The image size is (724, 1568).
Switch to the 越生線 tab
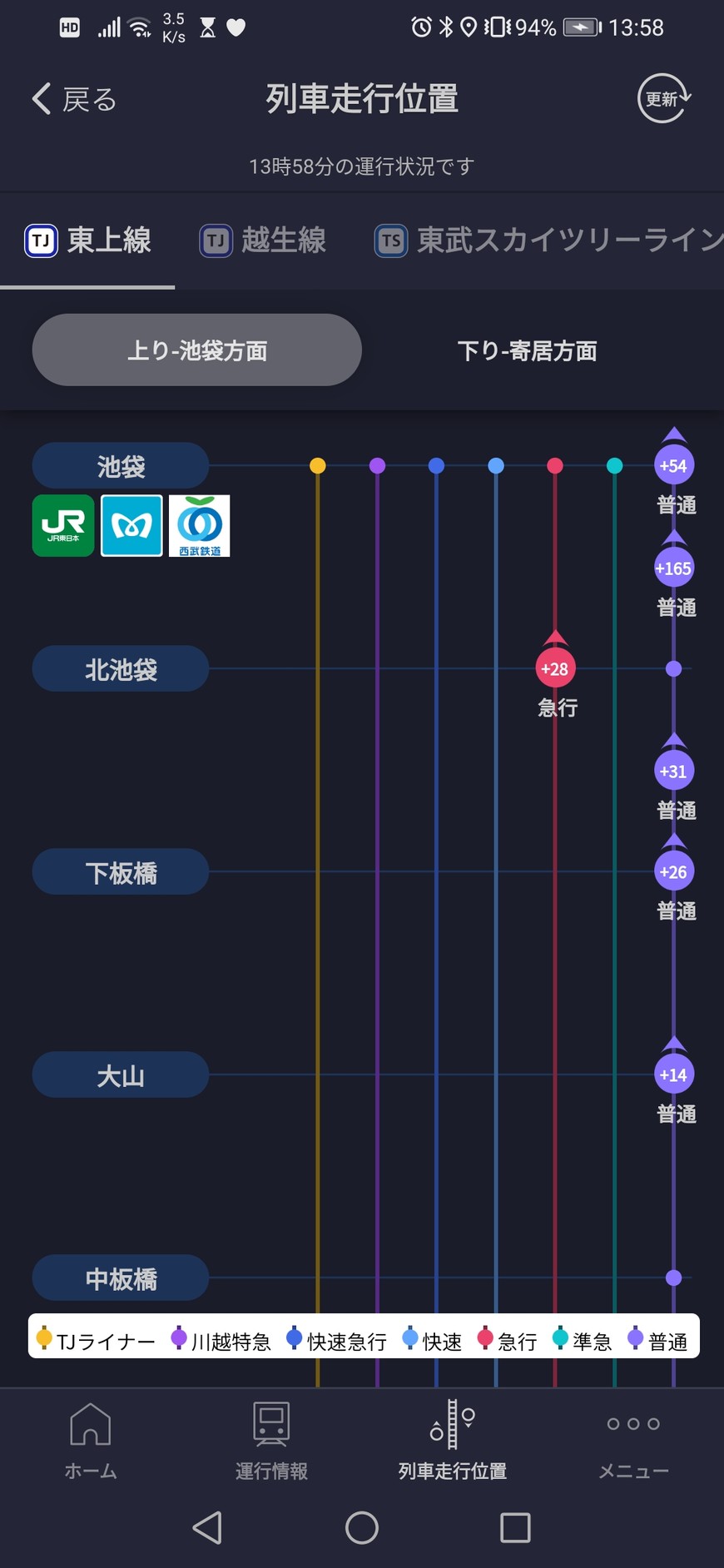[x=263, y=241]
